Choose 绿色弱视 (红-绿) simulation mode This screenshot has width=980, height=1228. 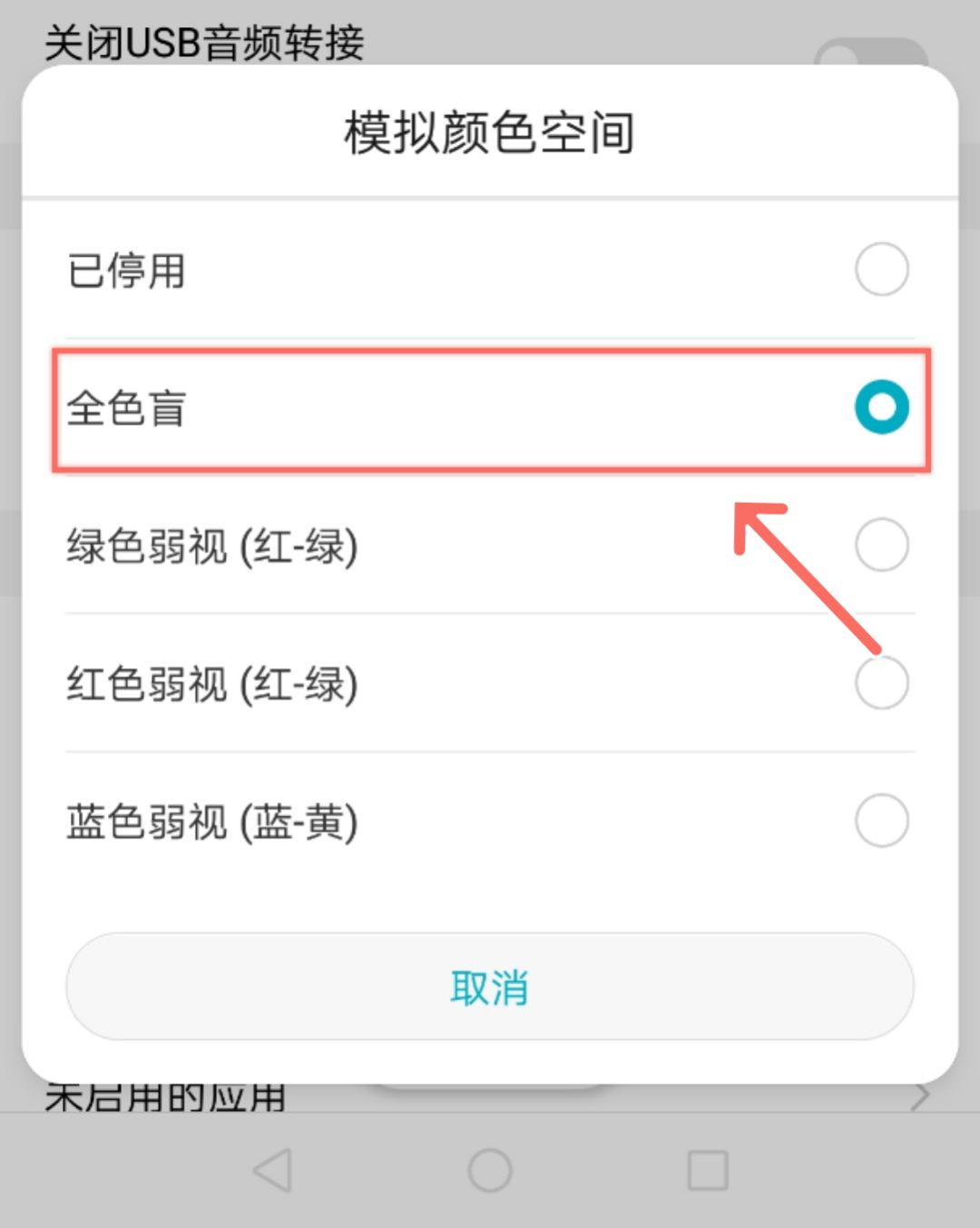click(x=881, y=545)
